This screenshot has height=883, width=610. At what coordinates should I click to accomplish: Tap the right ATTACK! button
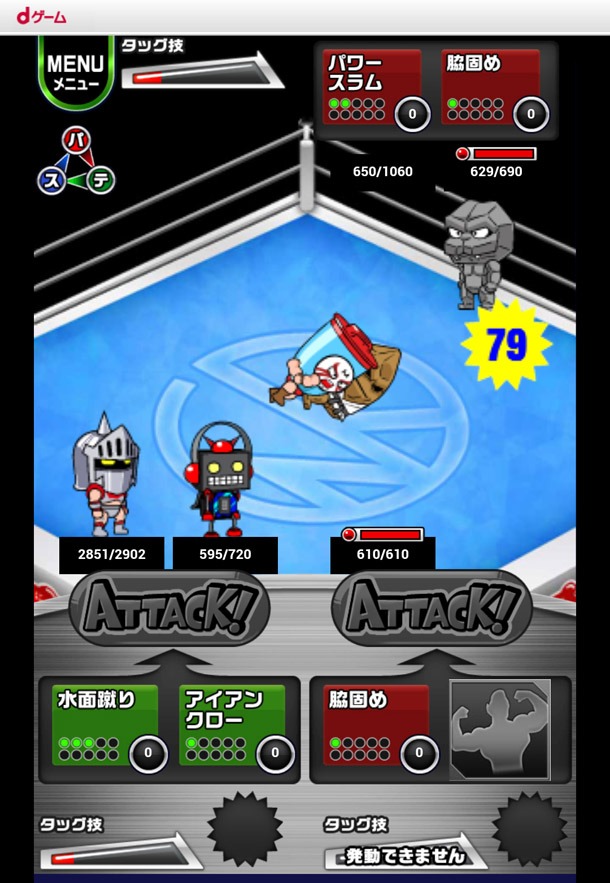point(432,609)
